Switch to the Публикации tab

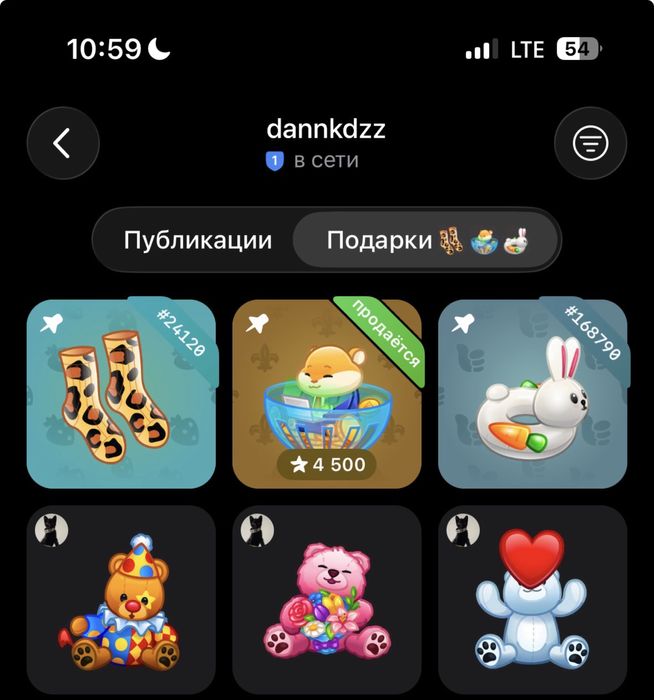(x=198, y=241)
